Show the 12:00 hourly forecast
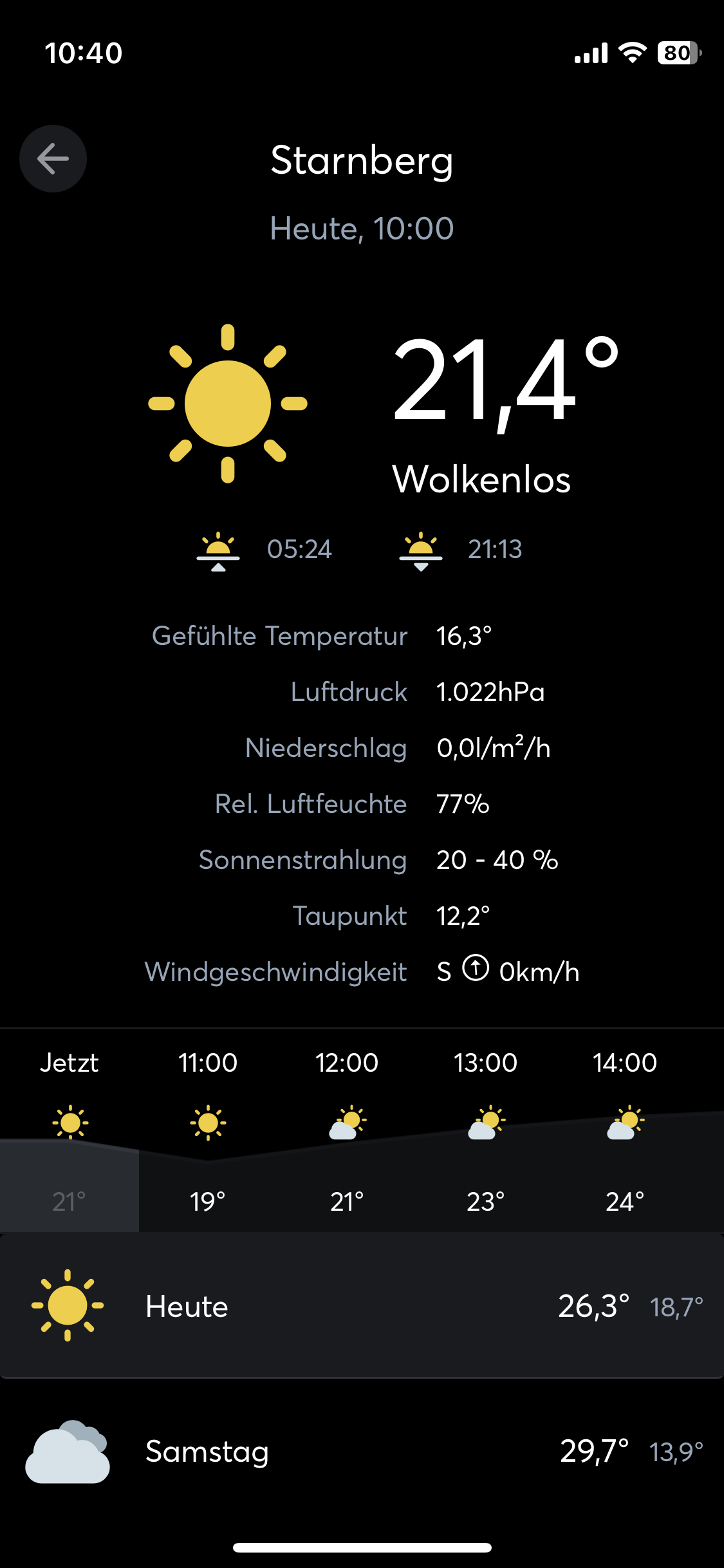This screenshot has height=1568, width=724. (x=347, y=1132)
